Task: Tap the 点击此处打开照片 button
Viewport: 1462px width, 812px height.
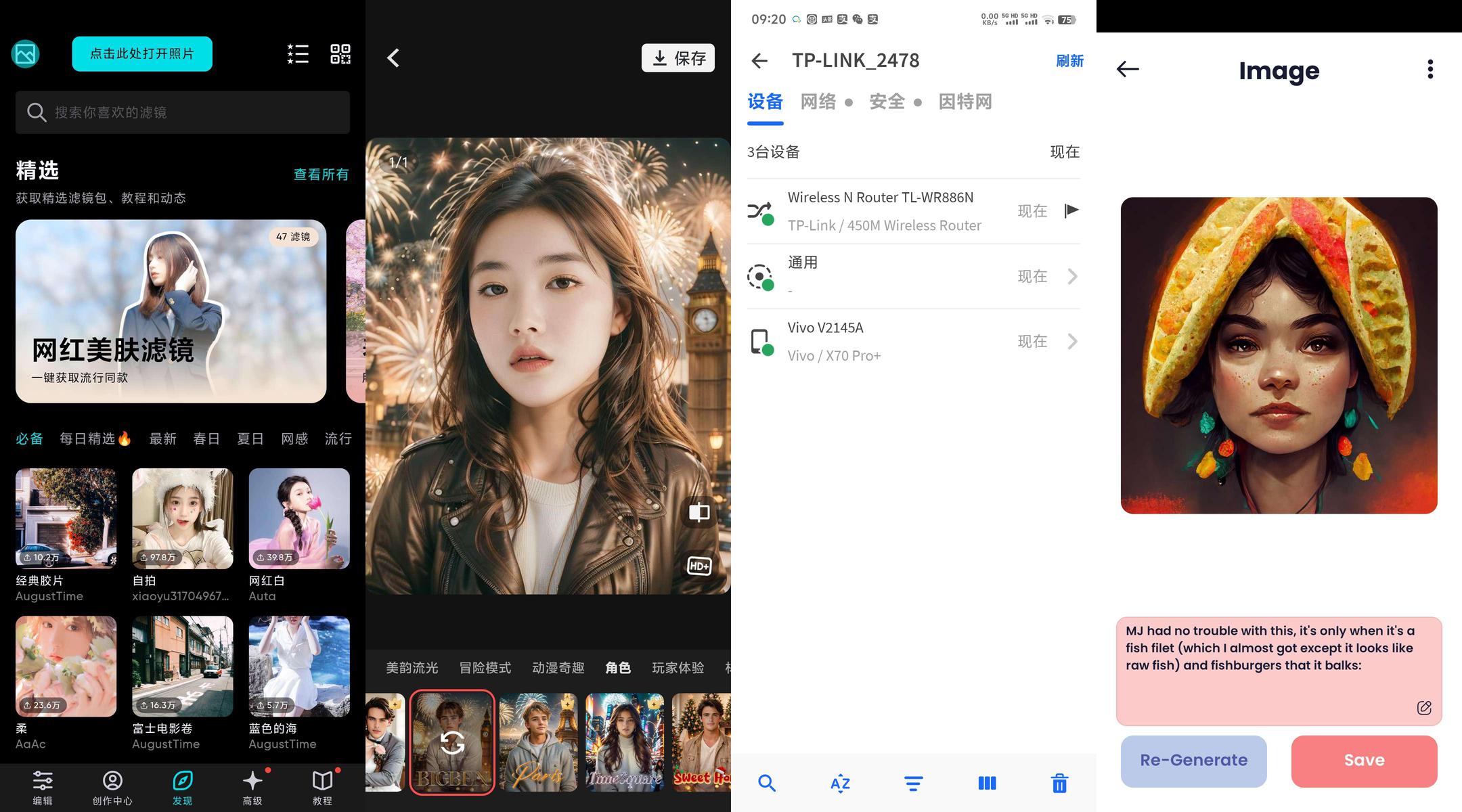Action: (x=142, y=54)
